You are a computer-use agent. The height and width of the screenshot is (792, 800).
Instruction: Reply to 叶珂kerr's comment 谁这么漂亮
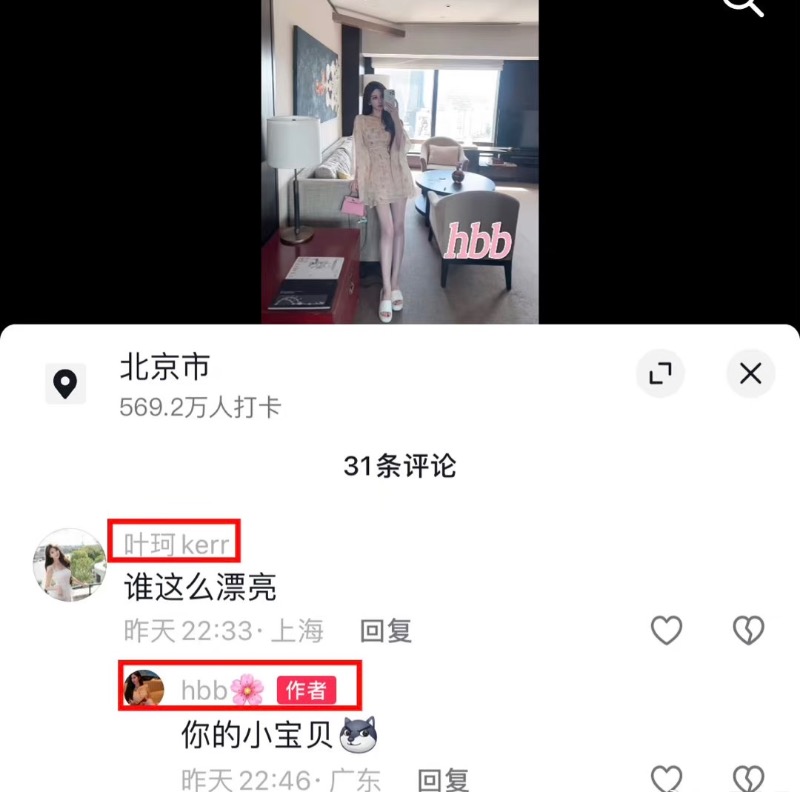386,630
